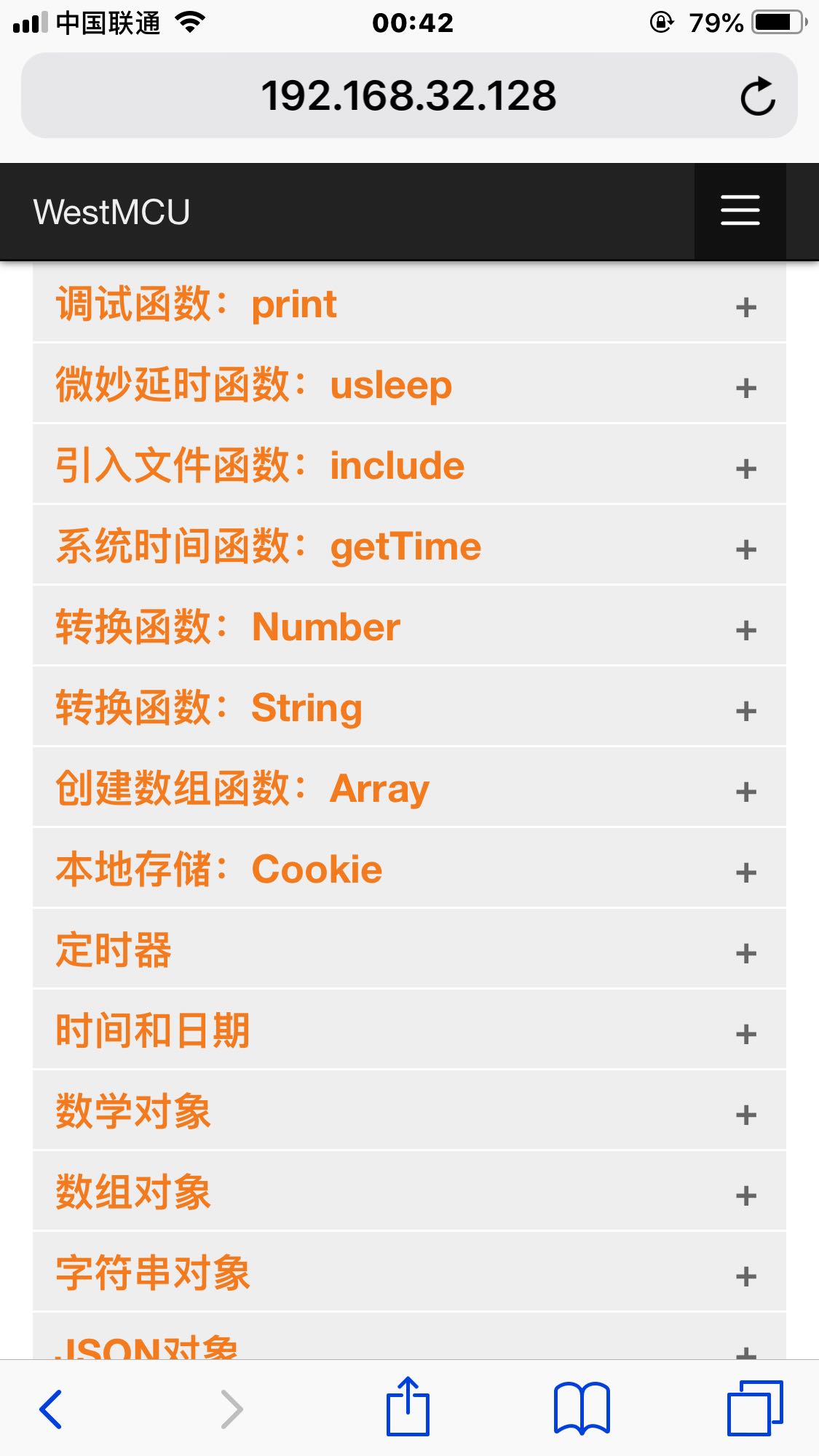Image resolution: width=819 pixels, height=1456 pixels.
Task: Go back with Safari's back arrow
Action: click(x=50, y=1409)
